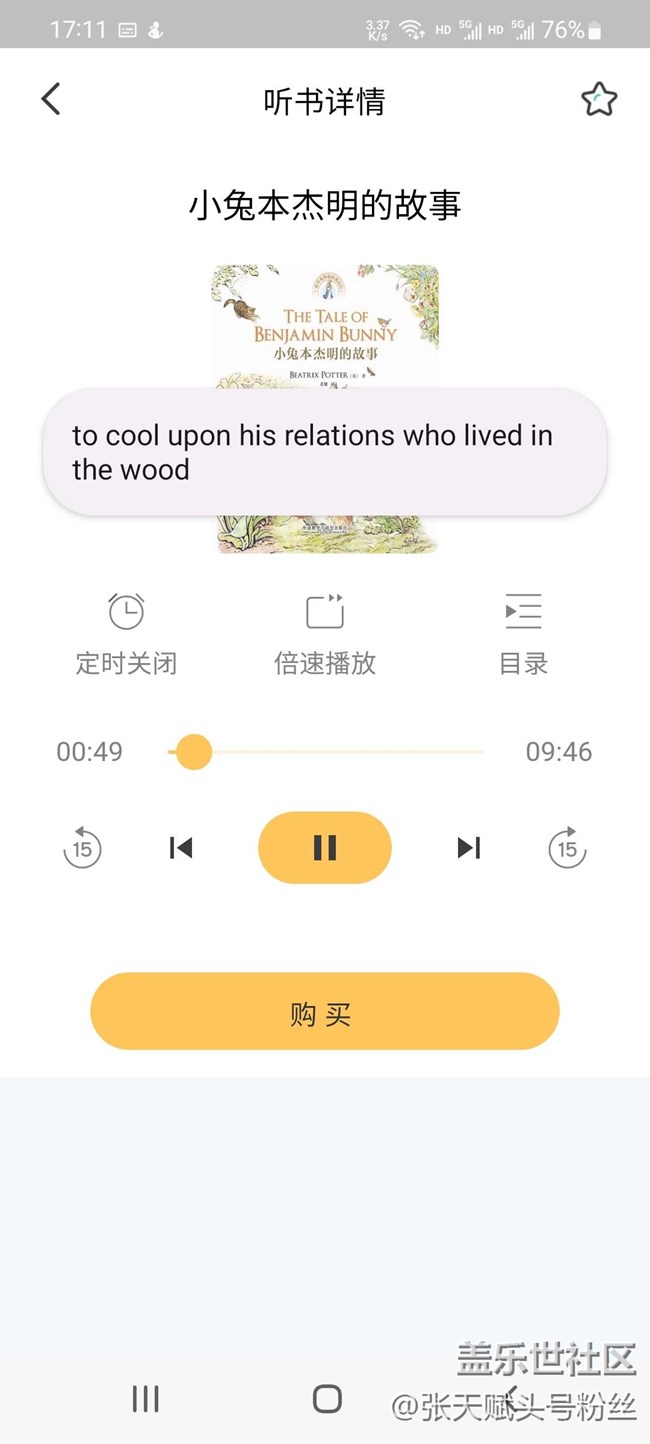
Task: Go to the system home screen
Action: [x=327, y=1399]
